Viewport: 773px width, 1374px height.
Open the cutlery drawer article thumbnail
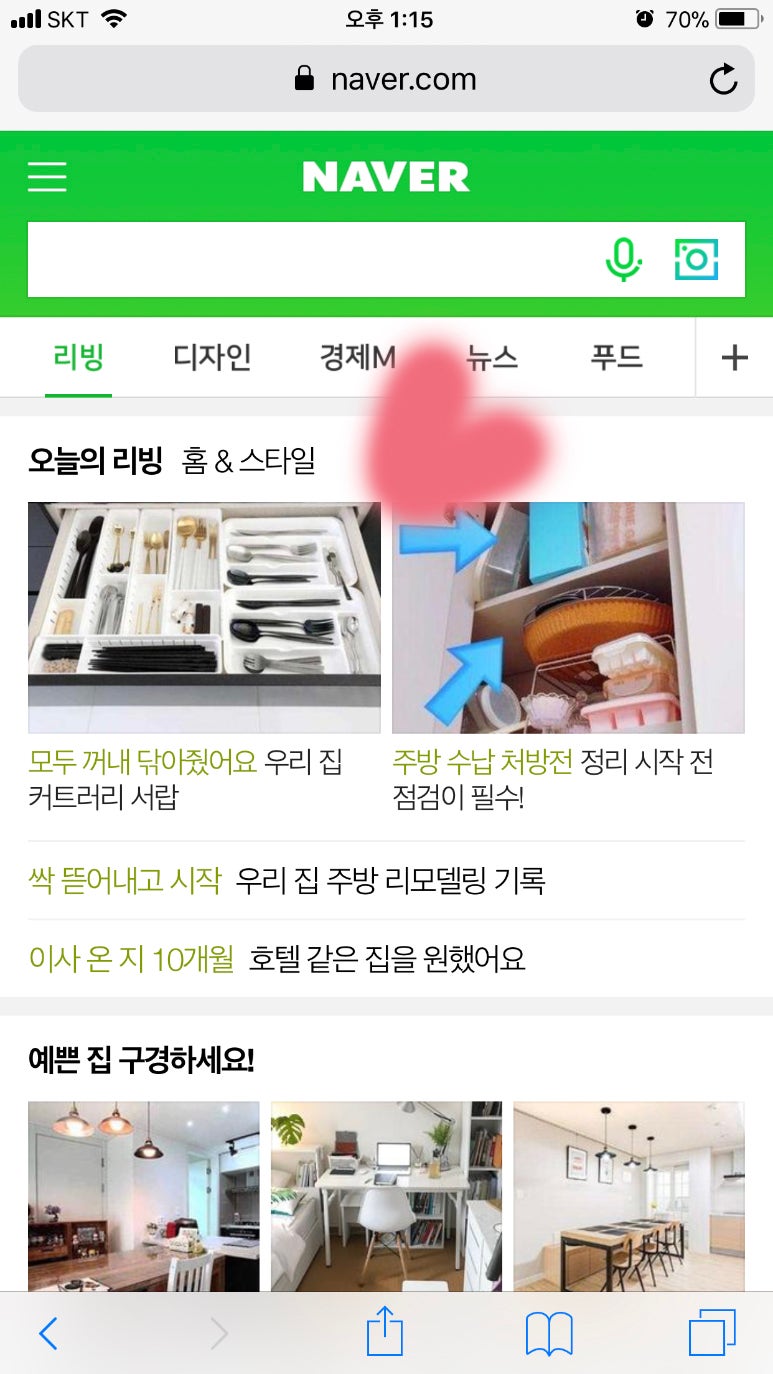click(204, 618)
